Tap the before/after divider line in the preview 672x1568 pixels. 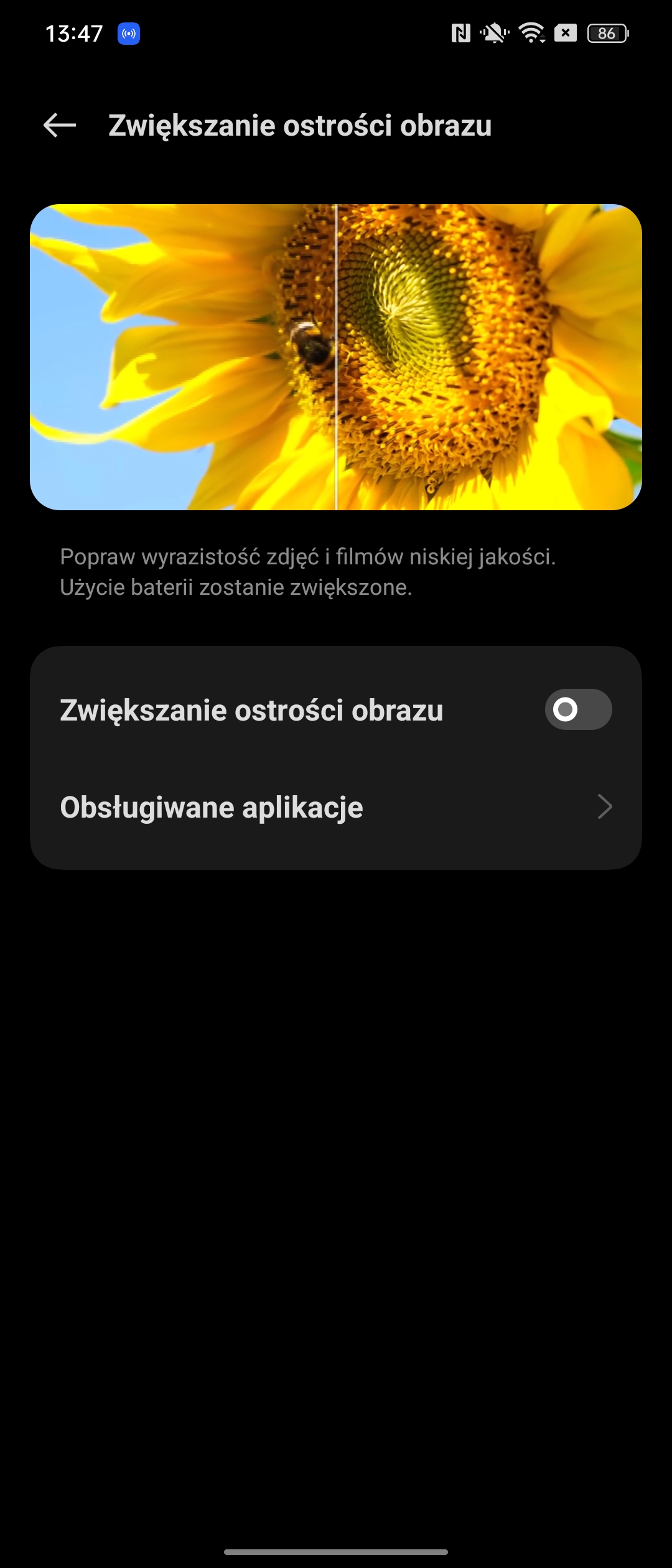tap(337, 357)
